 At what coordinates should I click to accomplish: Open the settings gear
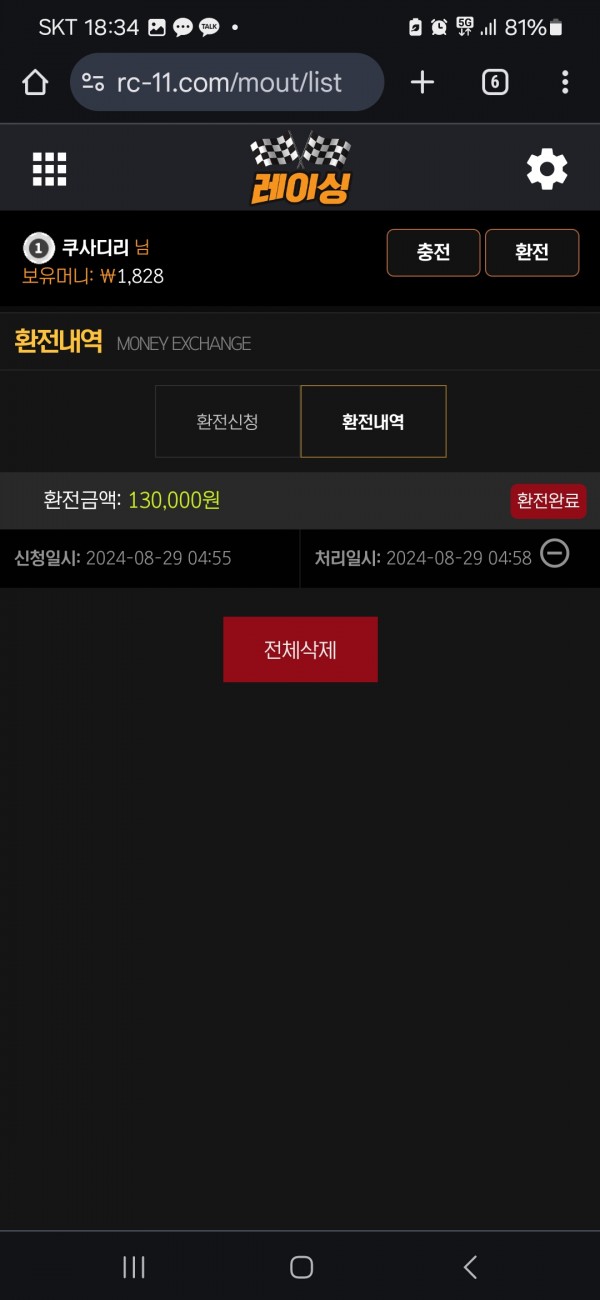tap(547, 169)
